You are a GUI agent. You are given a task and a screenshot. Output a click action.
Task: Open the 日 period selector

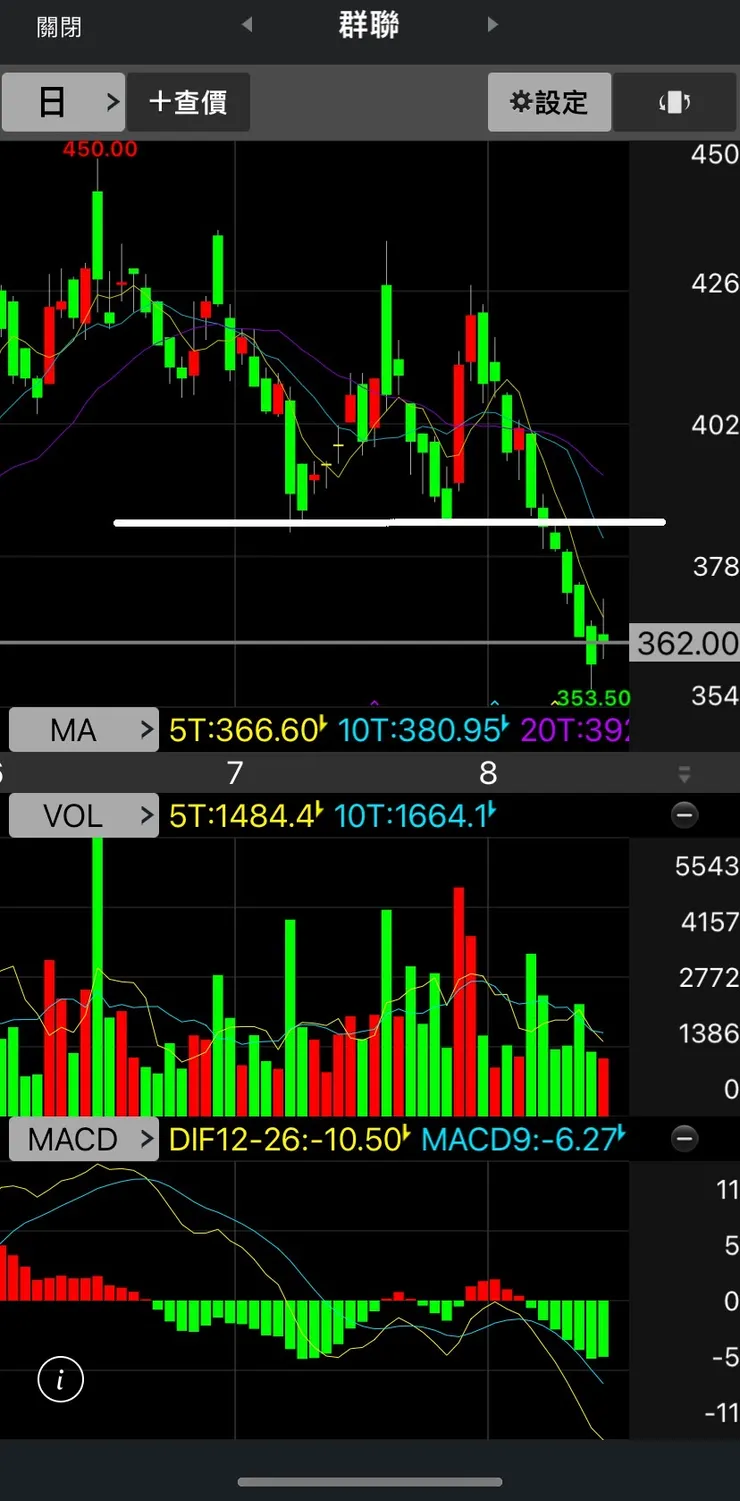tap(64, 102)
